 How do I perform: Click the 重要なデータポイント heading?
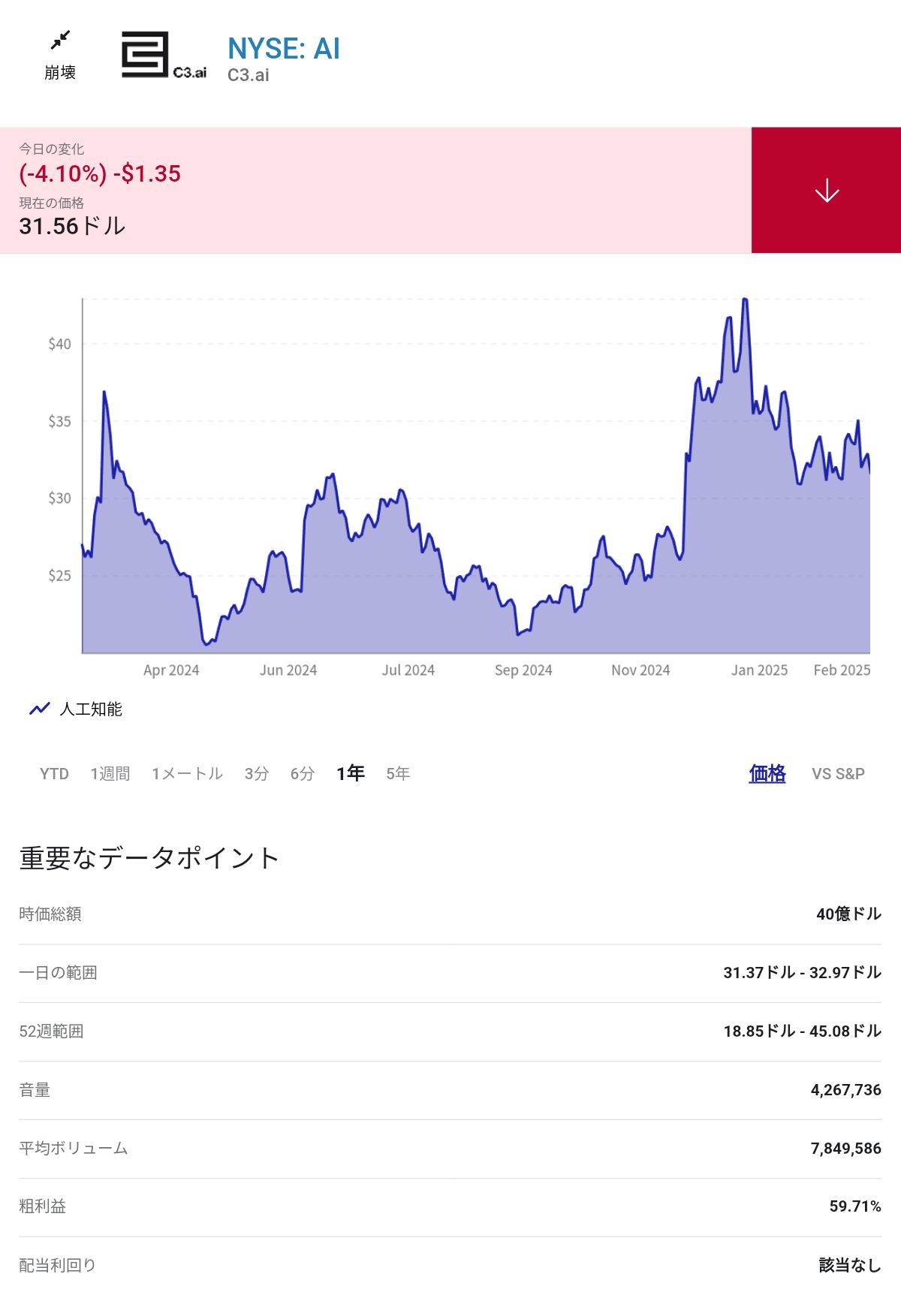pos(148,857)
